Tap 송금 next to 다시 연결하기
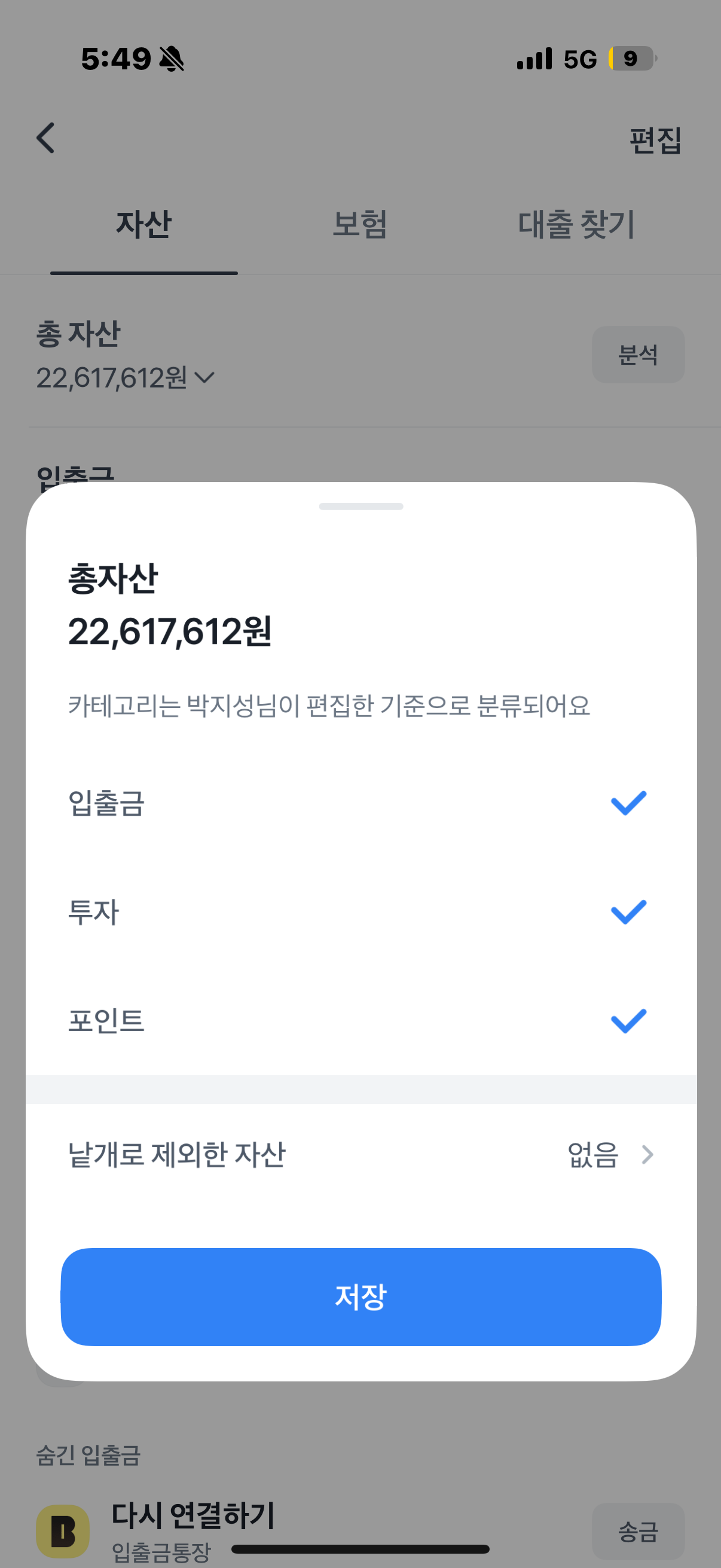Image resolution: width=721 pixels, height=1568 pixels. tap(638, 1531)
